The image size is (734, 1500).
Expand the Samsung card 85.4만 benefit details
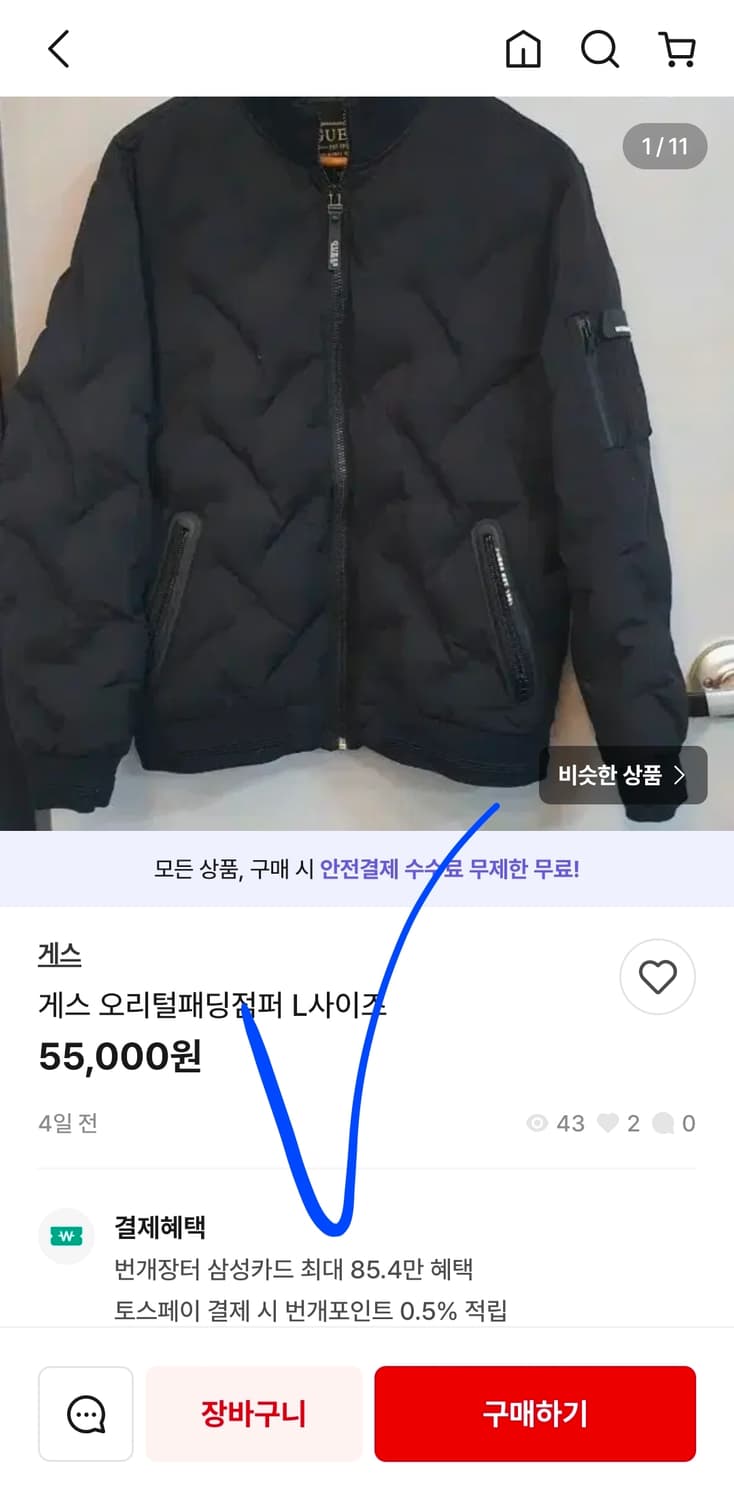[x=293, y=1270]
